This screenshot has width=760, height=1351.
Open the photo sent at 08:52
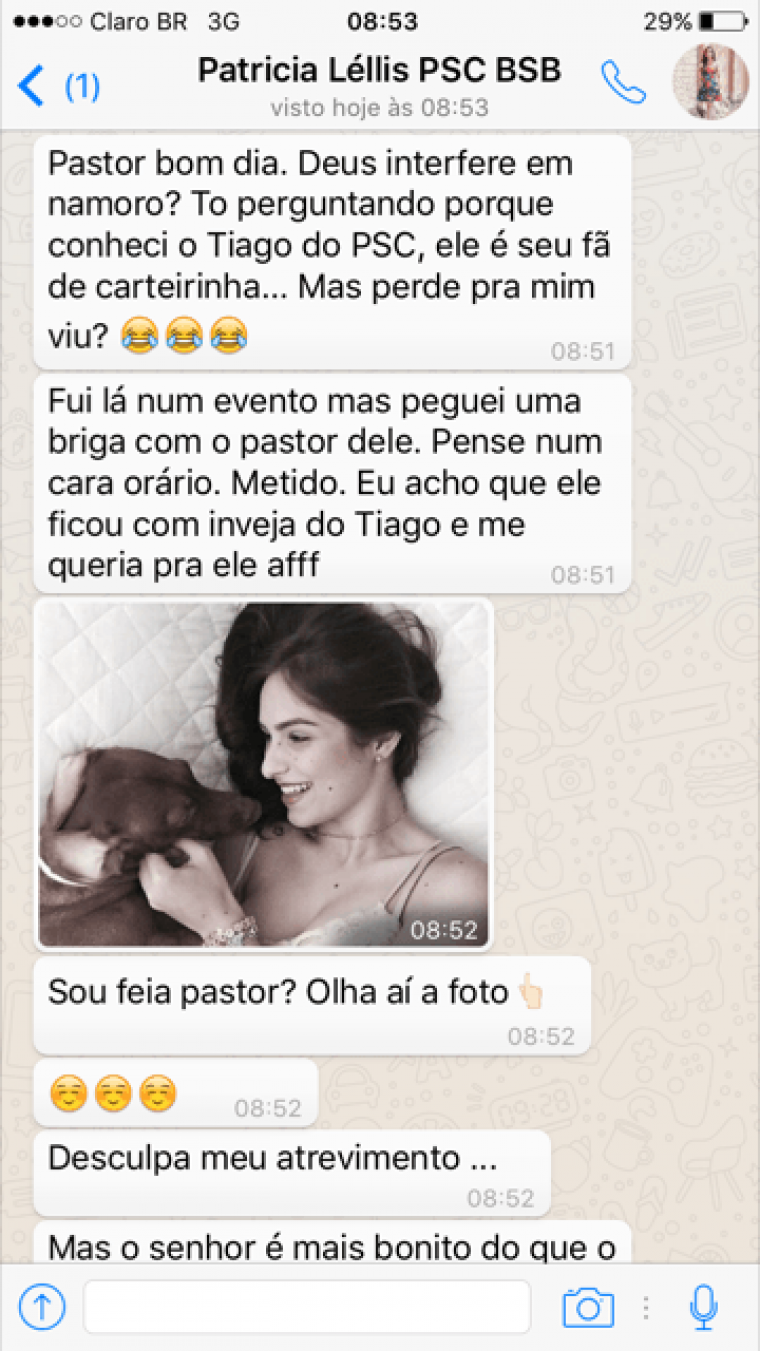tap(263, 773)
